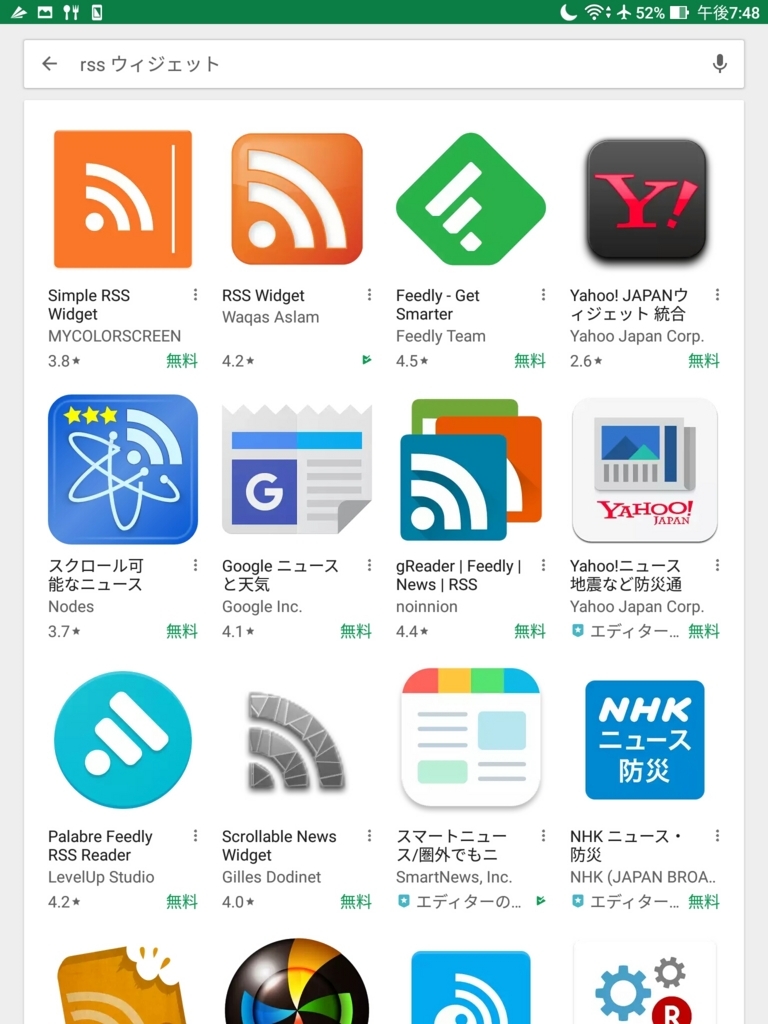This screenshot has height=1024, width=768.
Task: Open the Yahoo! JAPANウィジェット app card
Action: pyautogui.click(x=645, y=200)
